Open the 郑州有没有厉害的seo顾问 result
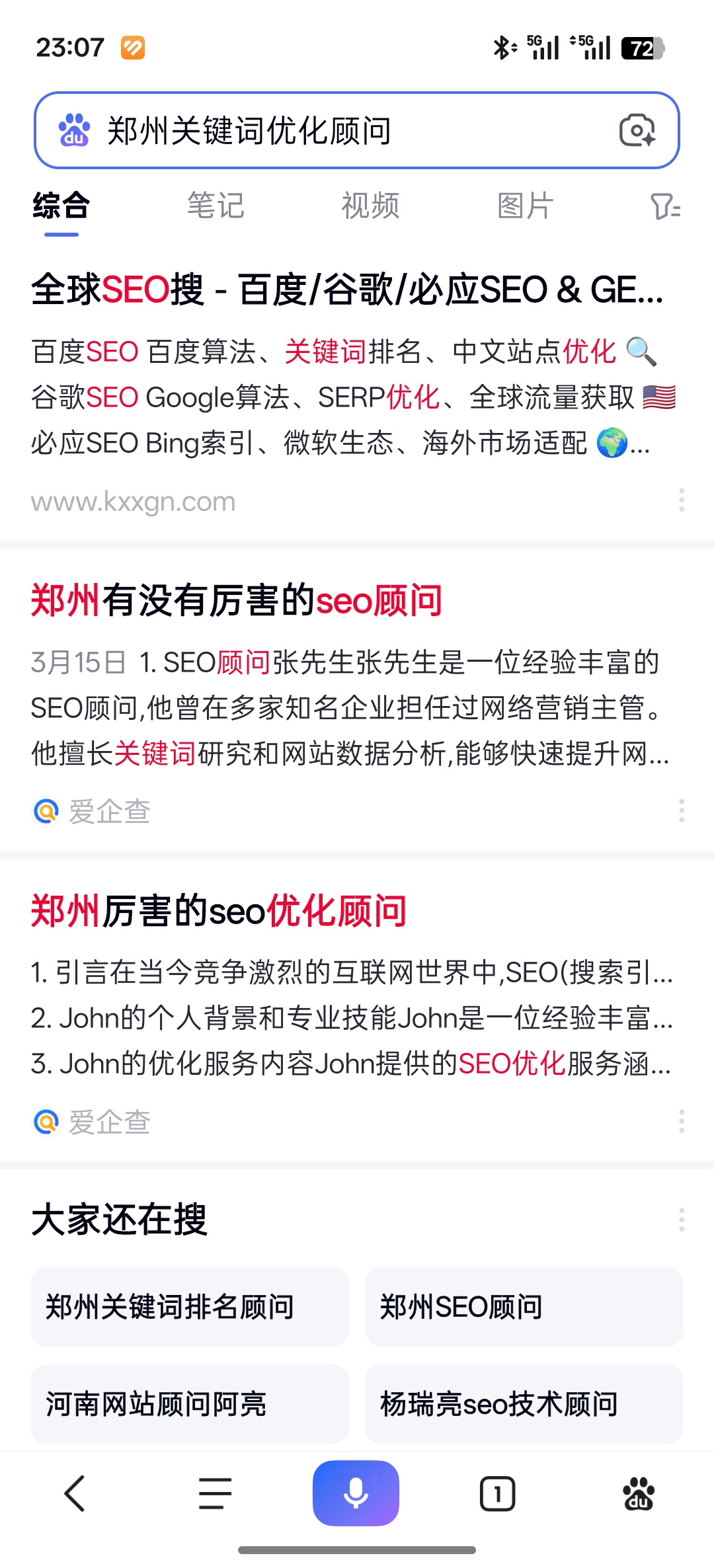Viewport: 714px width, 1568px height. (237, 601)
